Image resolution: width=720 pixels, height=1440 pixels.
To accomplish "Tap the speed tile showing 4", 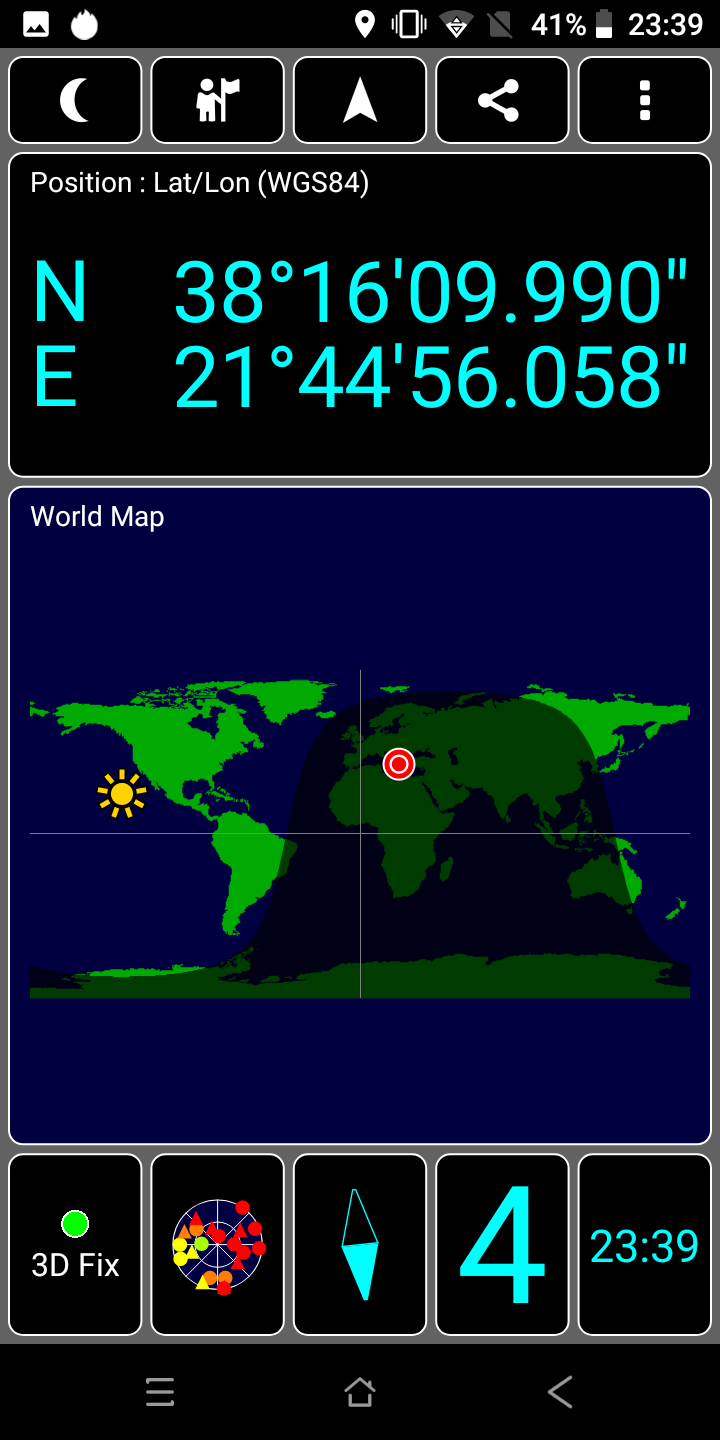I will coord(502,1245).
